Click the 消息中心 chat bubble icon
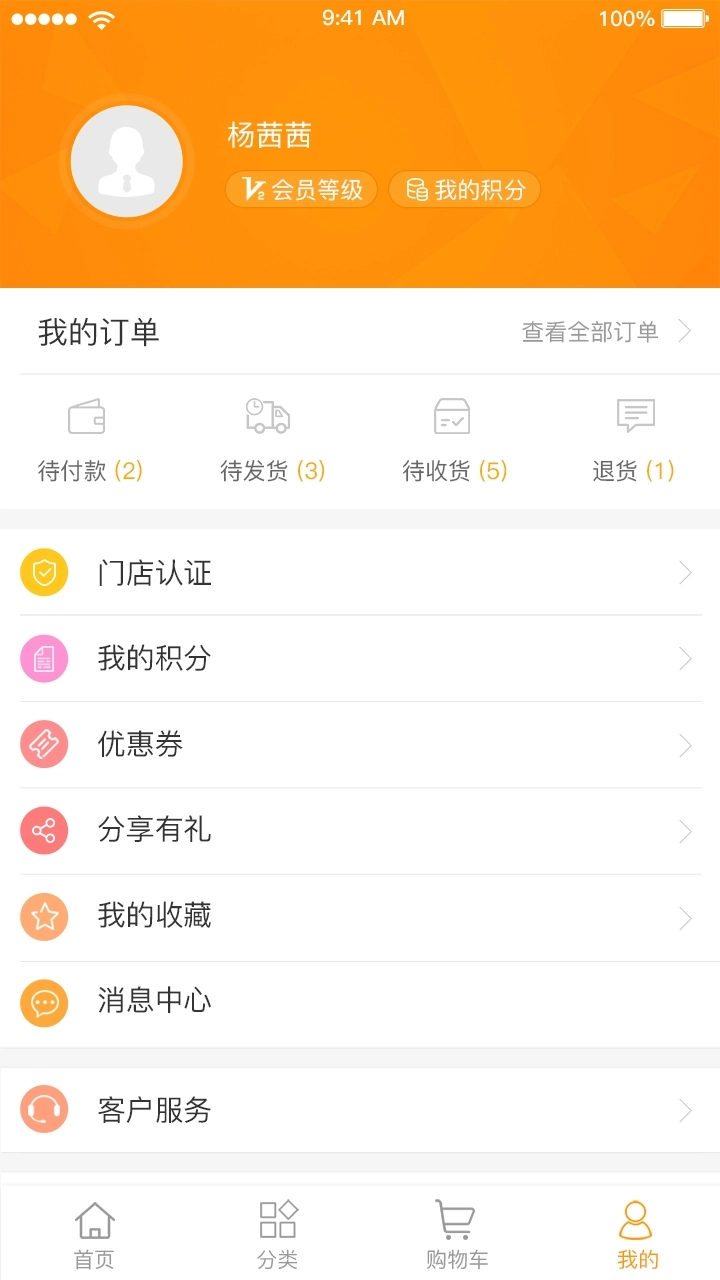This screenshot has height=1280, width=720. pos(44,1002)
